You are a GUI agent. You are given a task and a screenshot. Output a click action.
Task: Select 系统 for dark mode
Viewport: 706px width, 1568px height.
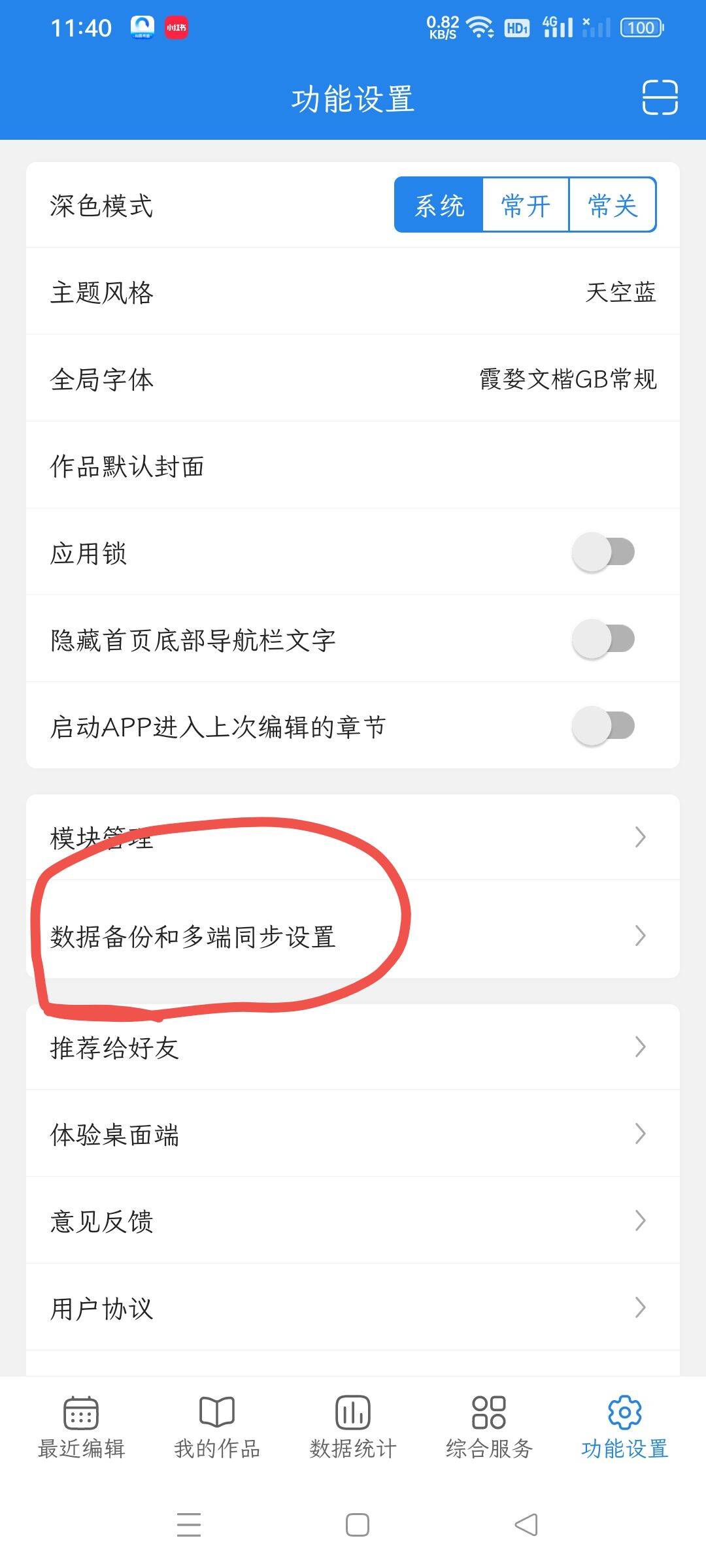(439, 204)
